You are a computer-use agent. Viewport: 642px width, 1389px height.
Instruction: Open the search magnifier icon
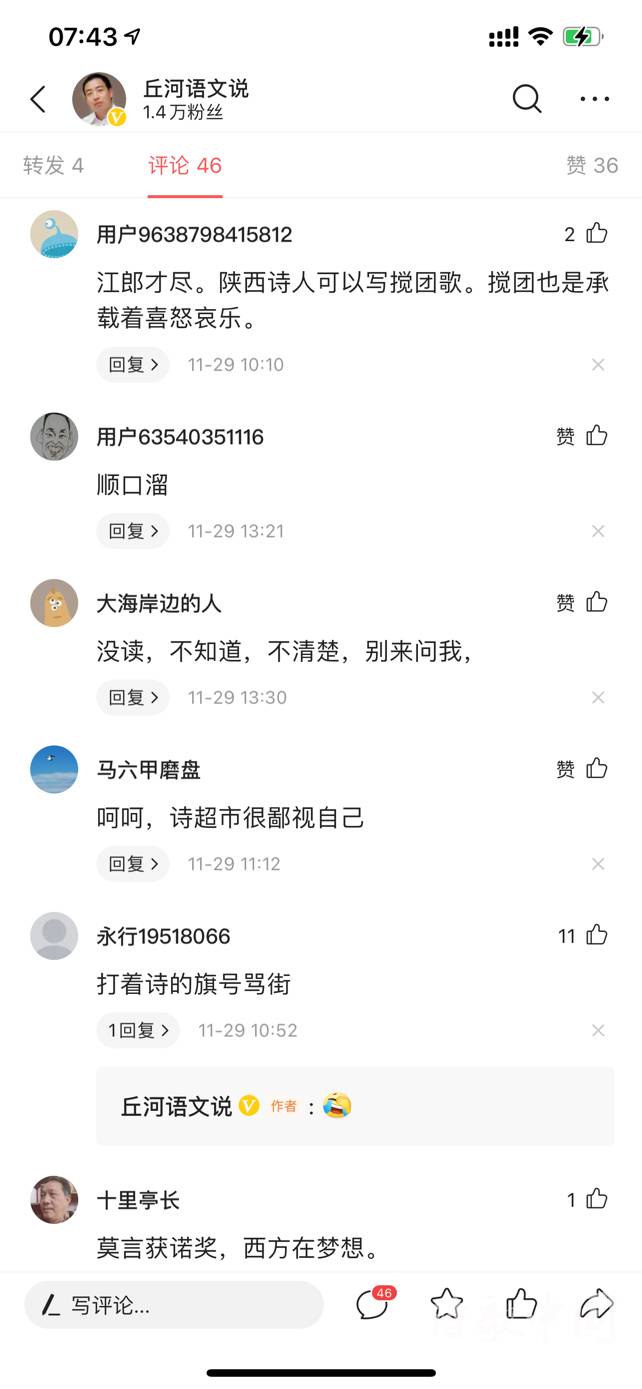(527, 98)
